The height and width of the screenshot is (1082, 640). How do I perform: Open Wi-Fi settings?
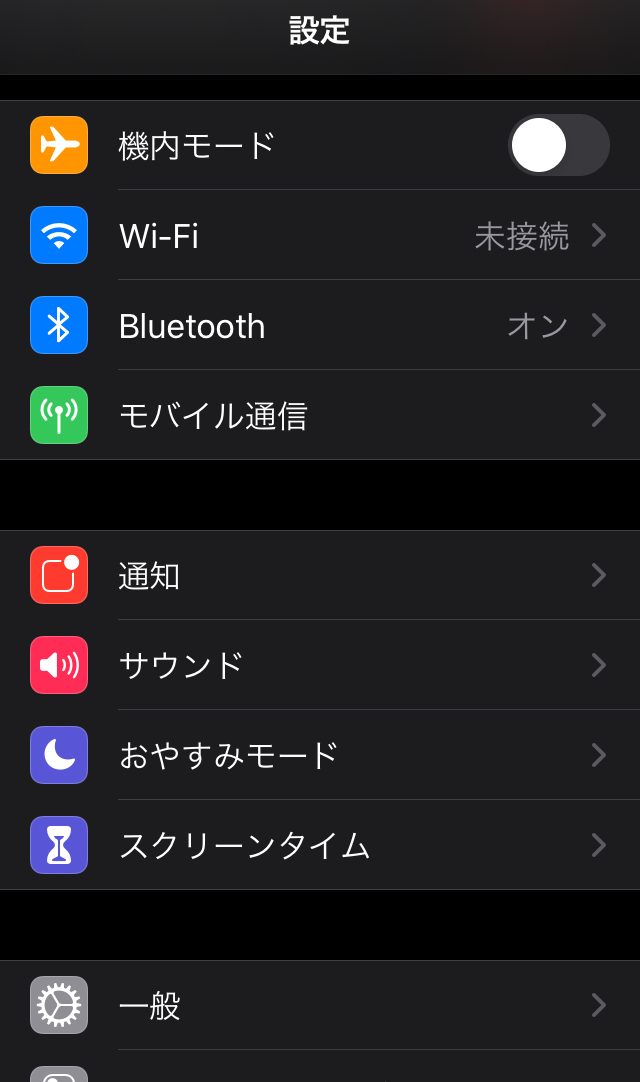[x=320, y=236]
